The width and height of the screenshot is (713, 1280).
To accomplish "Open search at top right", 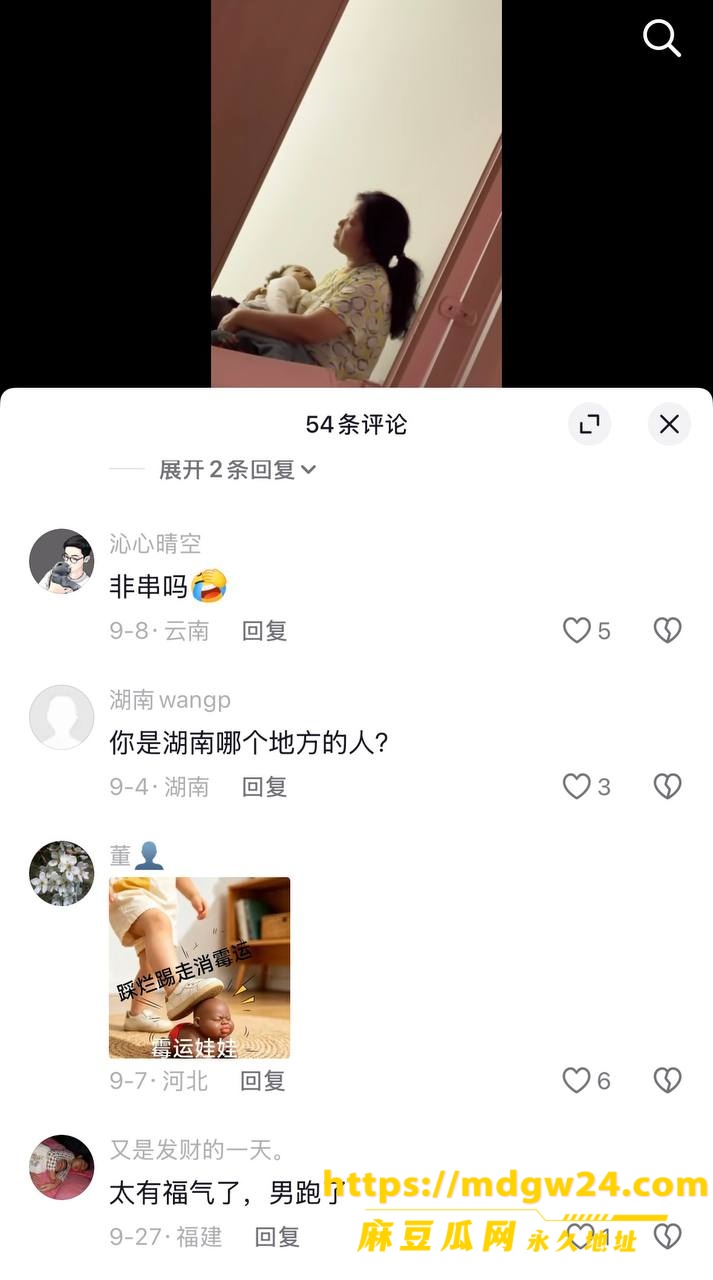I will [x=661, y=38].
